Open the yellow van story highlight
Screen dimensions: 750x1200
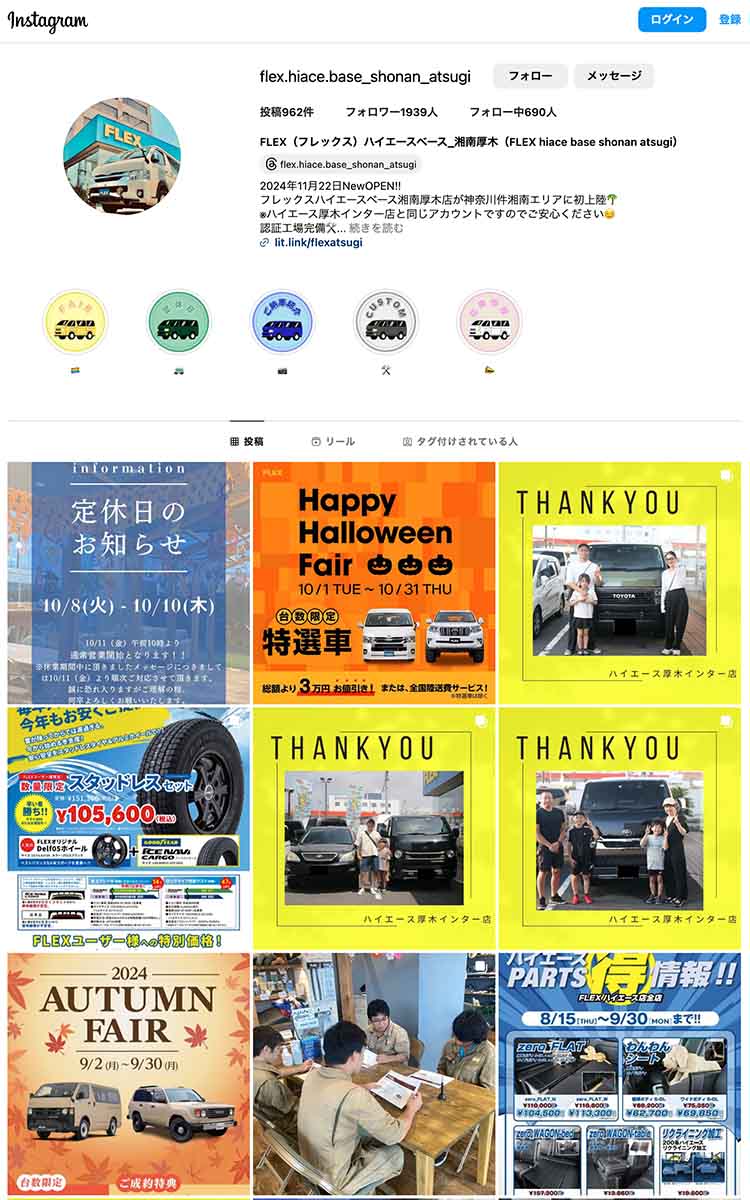pos(75,322)
